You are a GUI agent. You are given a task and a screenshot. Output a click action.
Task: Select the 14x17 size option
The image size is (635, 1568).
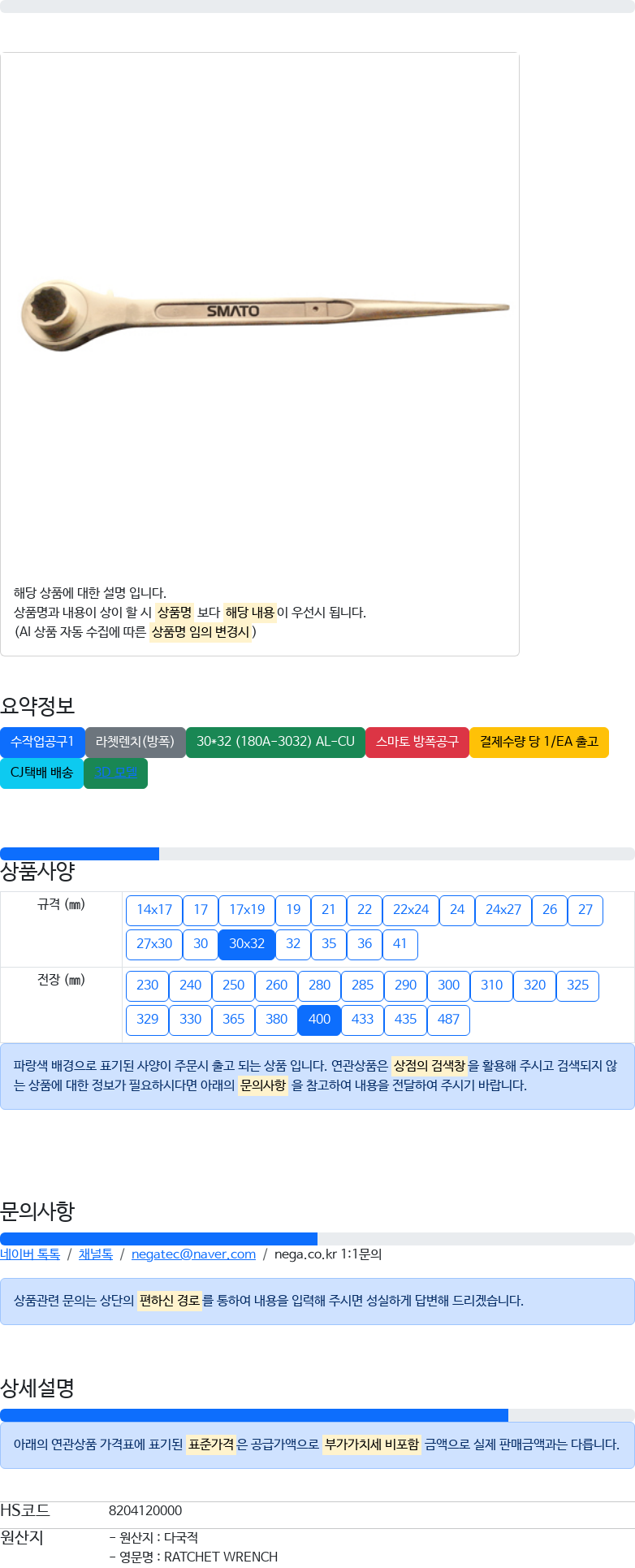coord(154,910)
